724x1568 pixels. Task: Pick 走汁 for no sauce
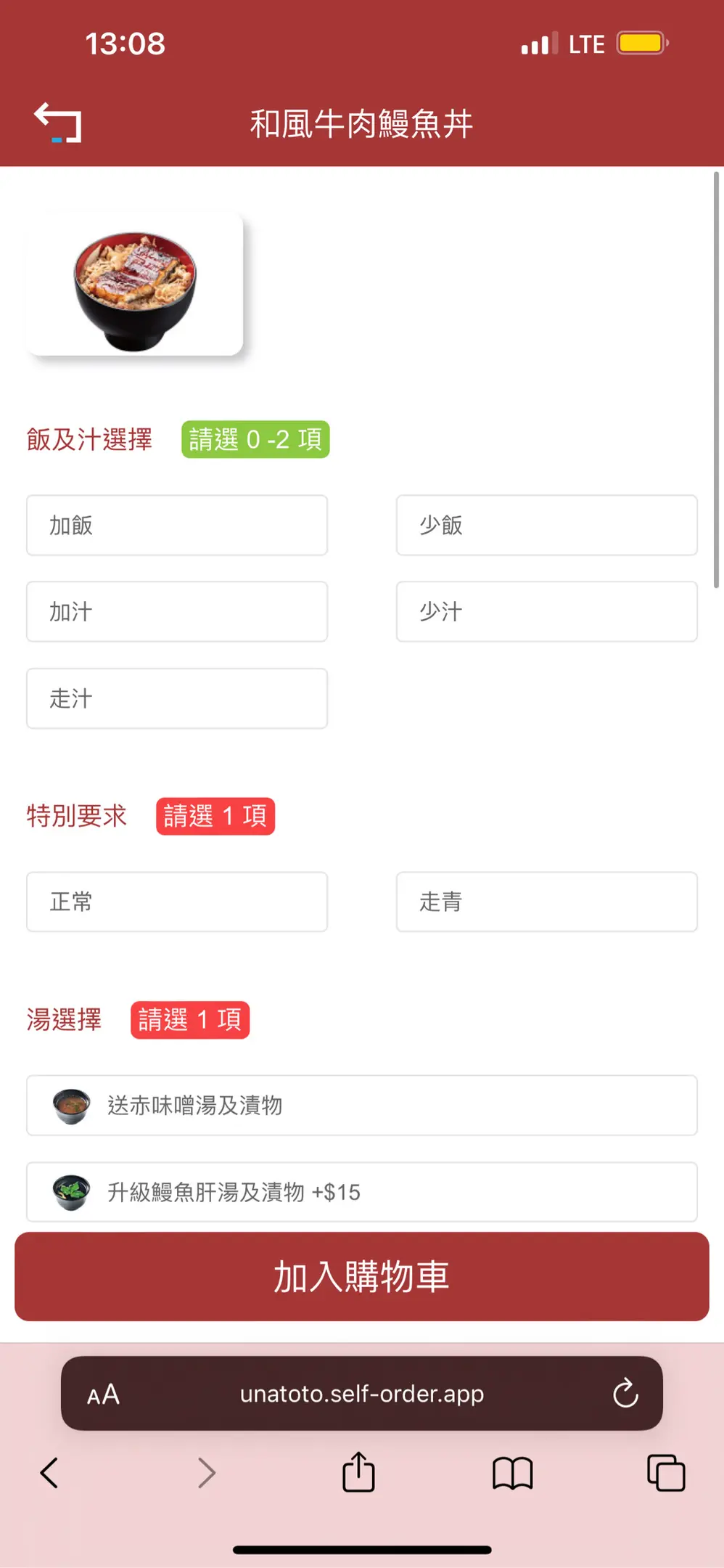(x=177, y=698)
